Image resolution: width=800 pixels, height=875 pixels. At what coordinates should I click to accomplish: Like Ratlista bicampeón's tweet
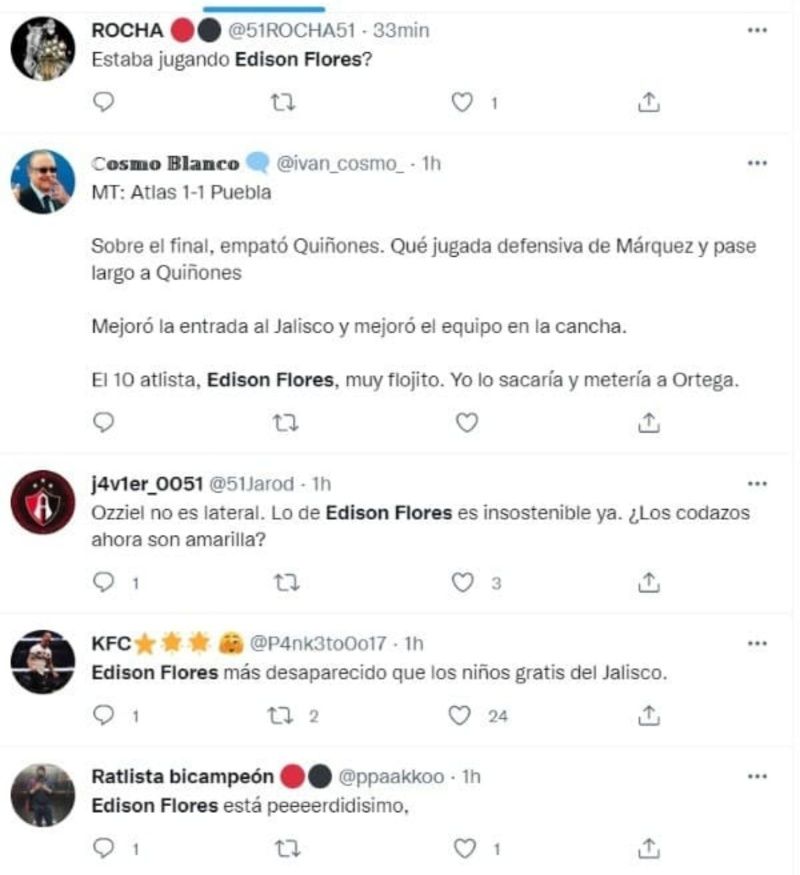462,848
